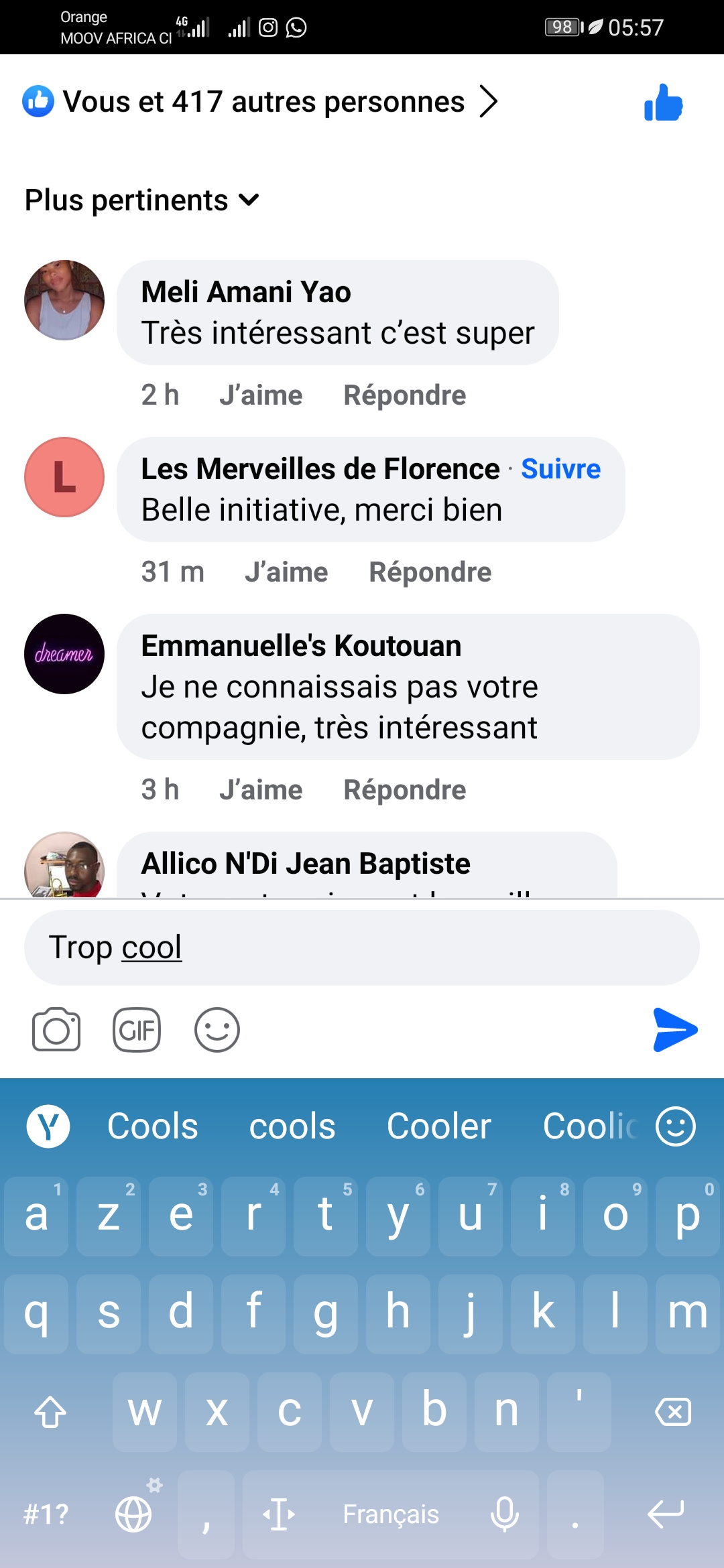Like Meli Amani Yao's comment

pos(261,395)
